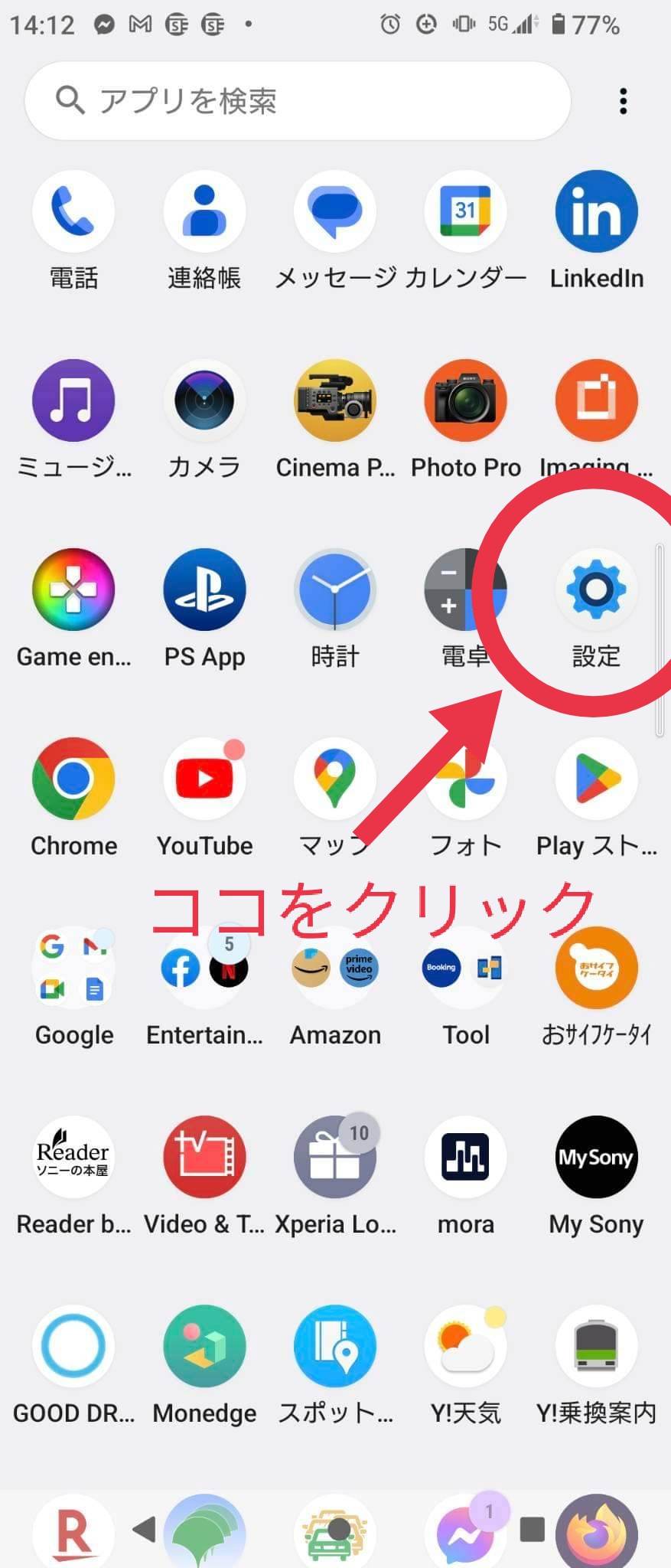Launch the 電話 phone app
Image resolution: width=671 pixels, height=1568 pixels.
click(x=73, y=212)
